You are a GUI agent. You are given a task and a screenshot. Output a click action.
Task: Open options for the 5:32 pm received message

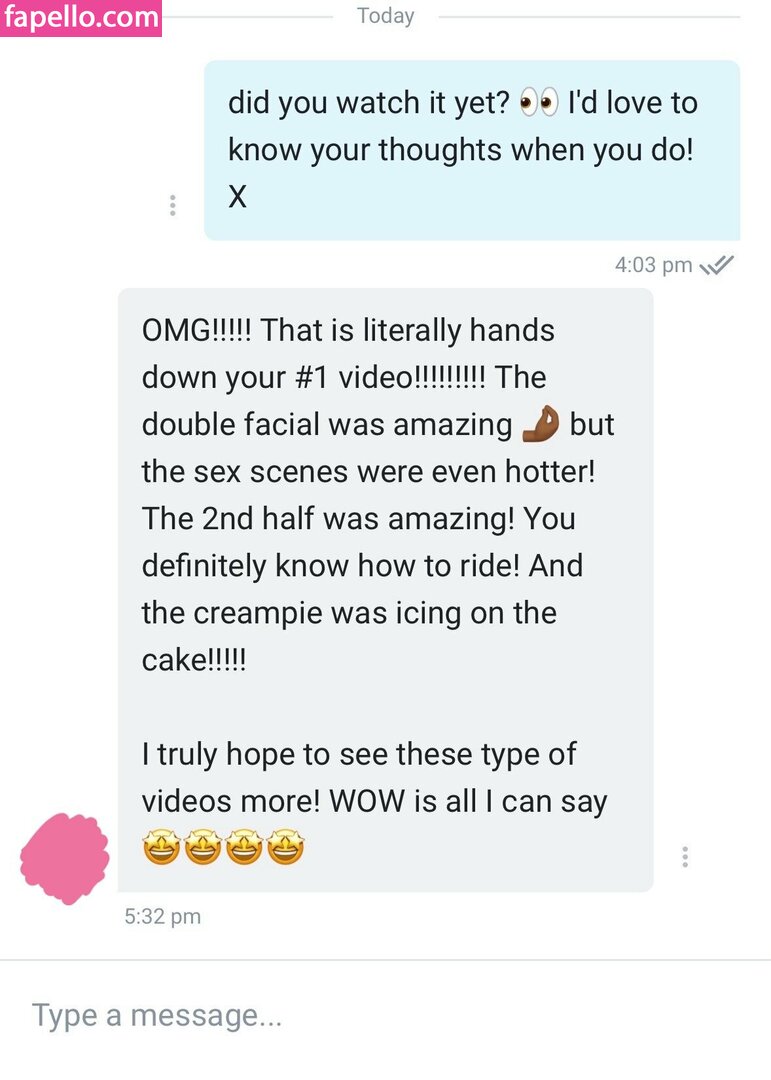[x=685, y=857]
